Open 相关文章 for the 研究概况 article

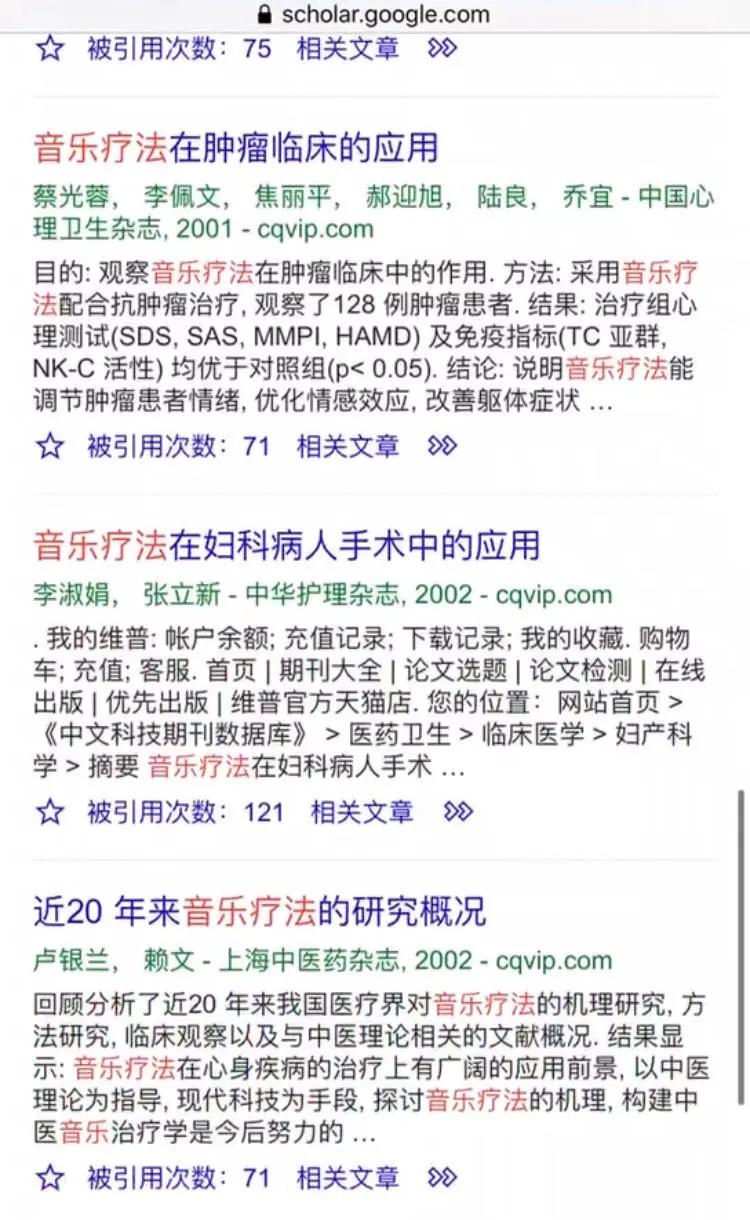click(x=348, y=1178)
